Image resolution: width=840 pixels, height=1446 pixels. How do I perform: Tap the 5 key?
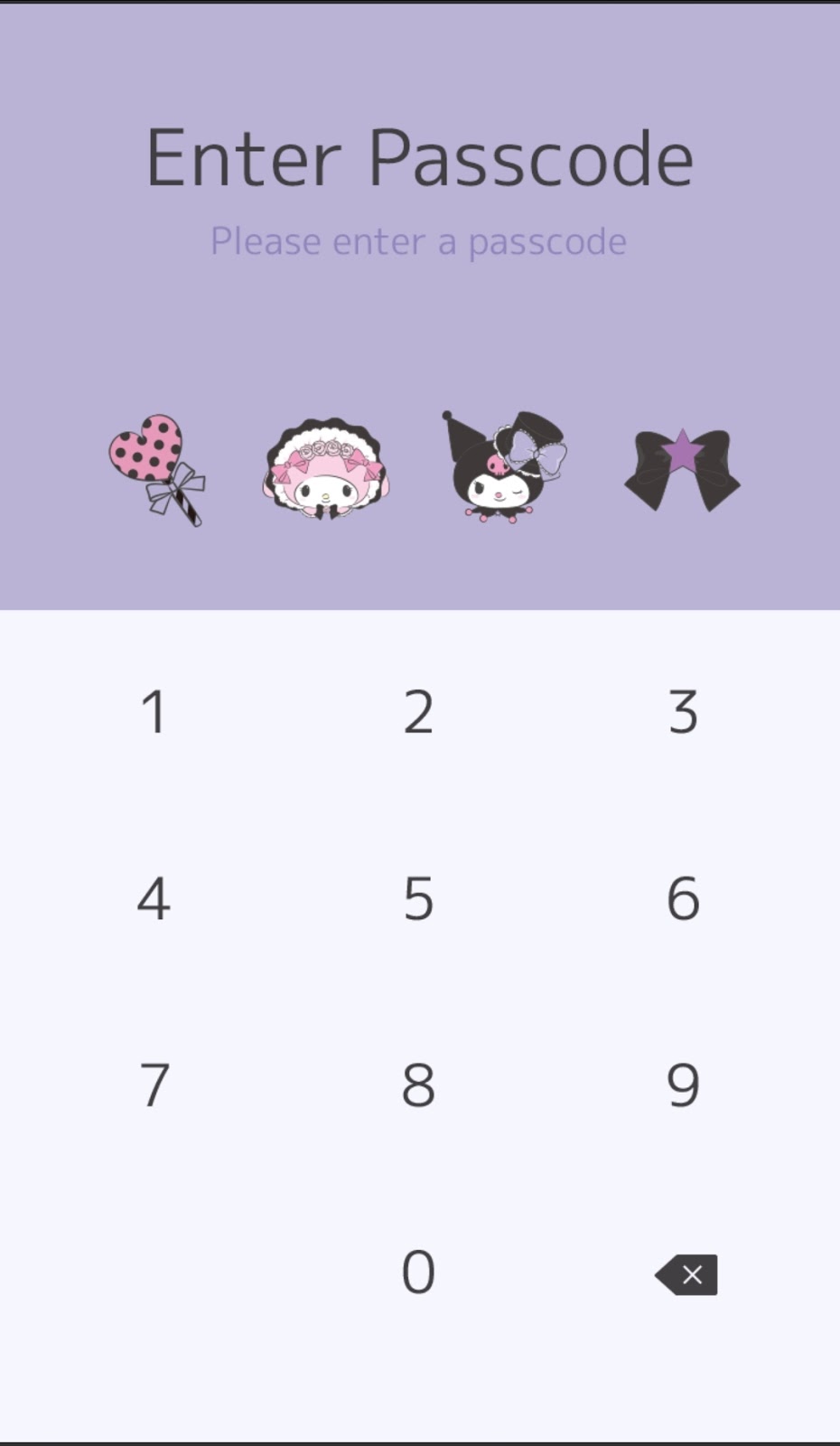418,899
